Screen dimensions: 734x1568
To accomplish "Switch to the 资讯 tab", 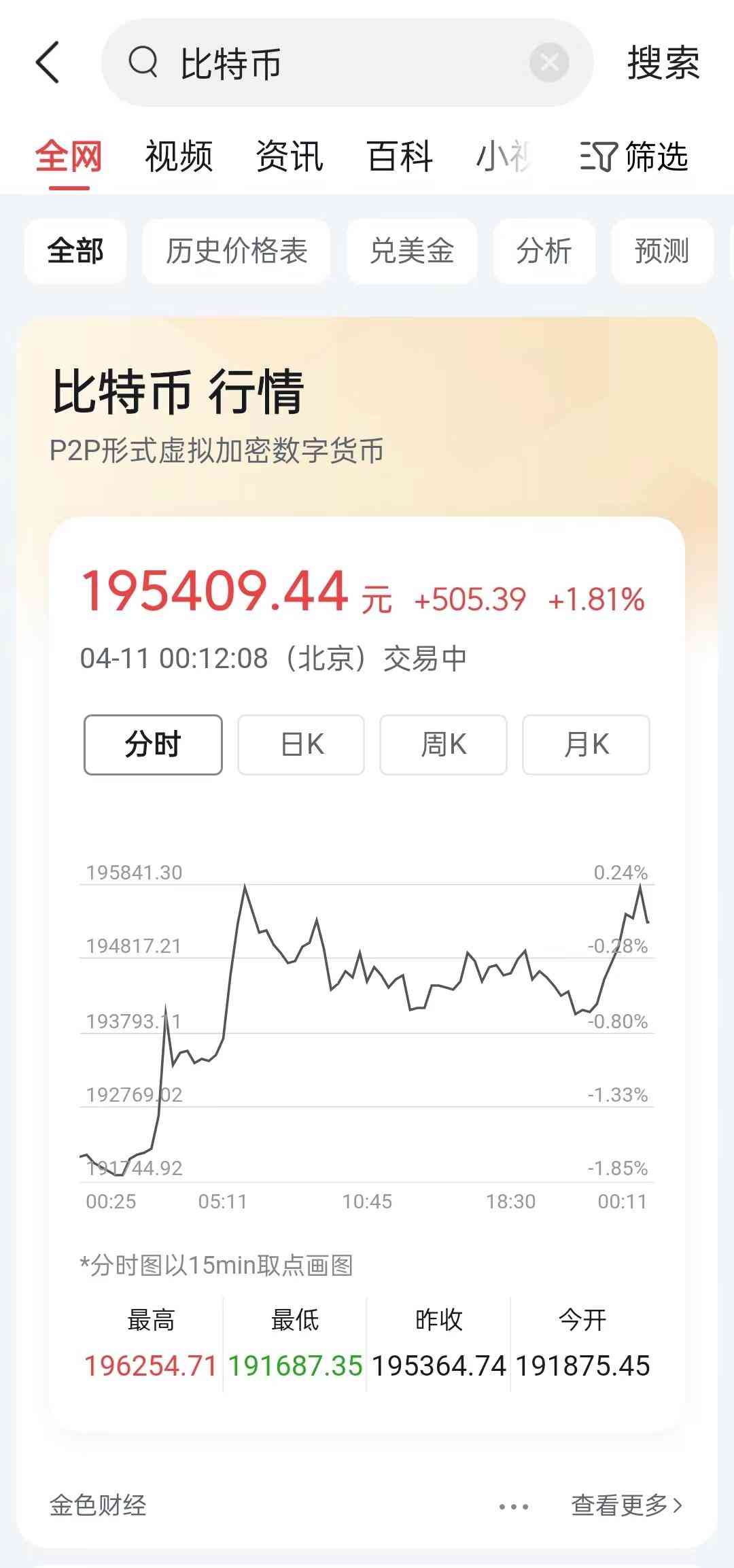I will [x=290, y=156].
